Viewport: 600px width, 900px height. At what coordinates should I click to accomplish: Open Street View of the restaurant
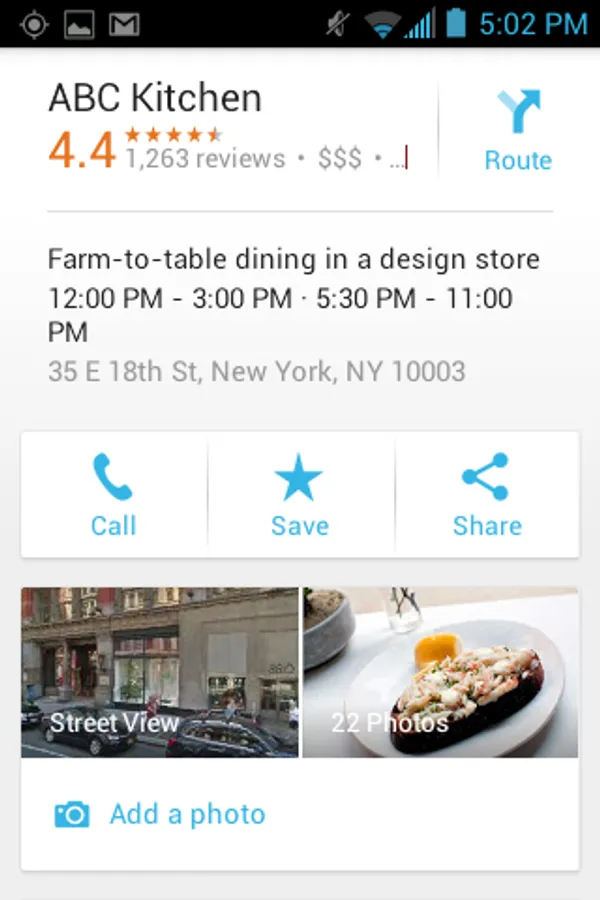[160, 672]
